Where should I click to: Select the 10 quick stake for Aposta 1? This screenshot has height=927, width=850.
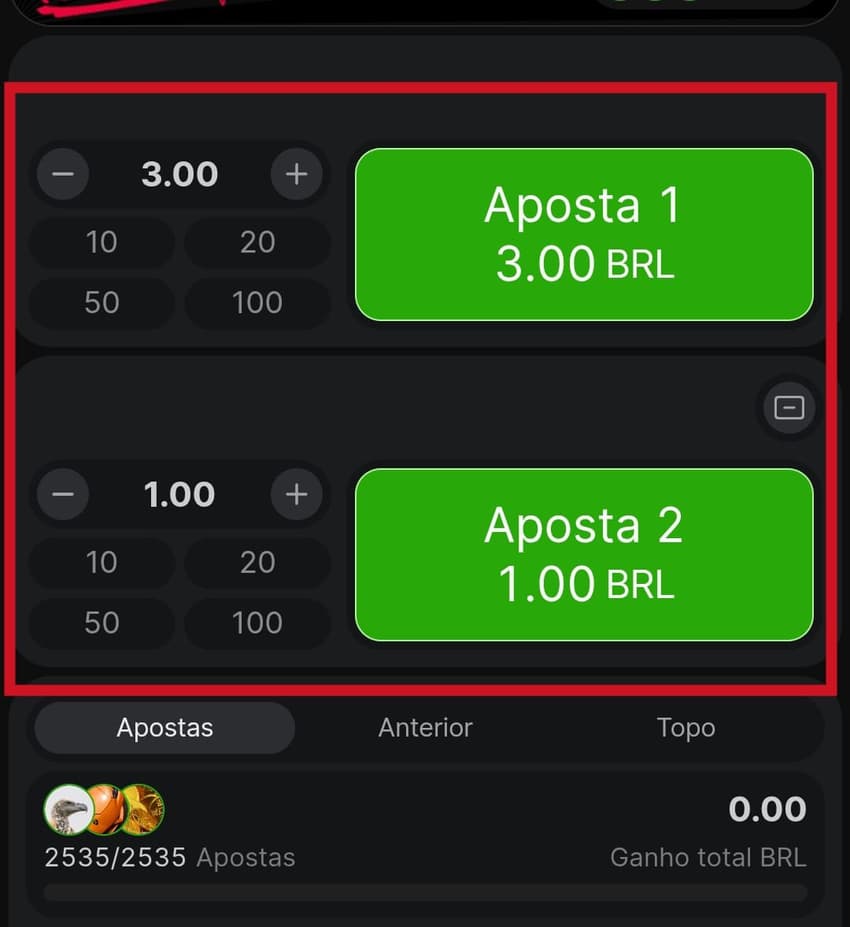point(101,242)
